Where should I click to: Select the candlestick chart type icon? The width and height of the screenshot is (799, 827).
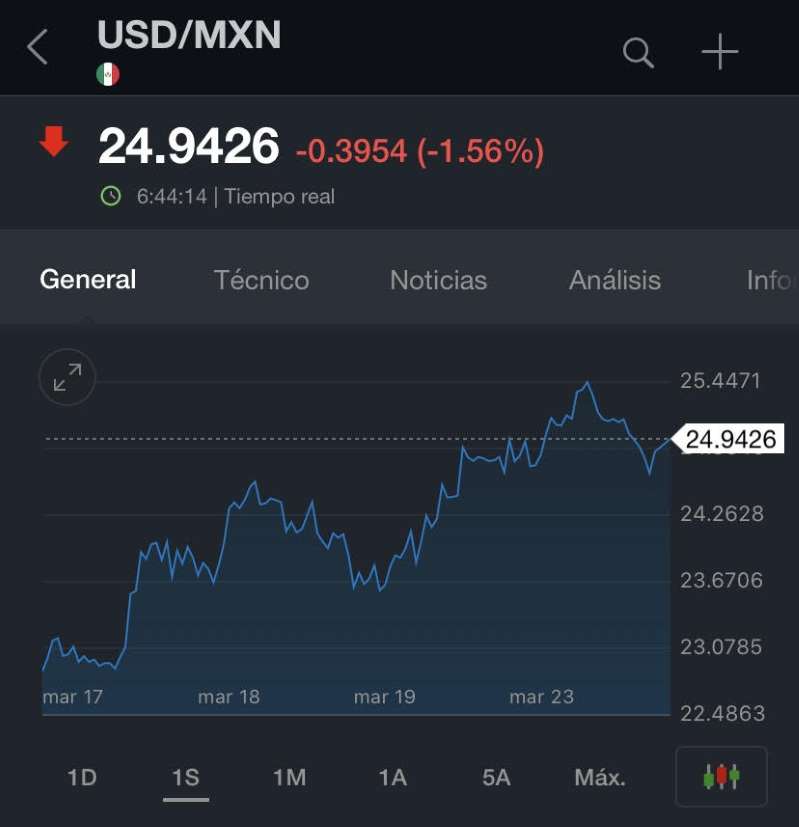(720, 777)
